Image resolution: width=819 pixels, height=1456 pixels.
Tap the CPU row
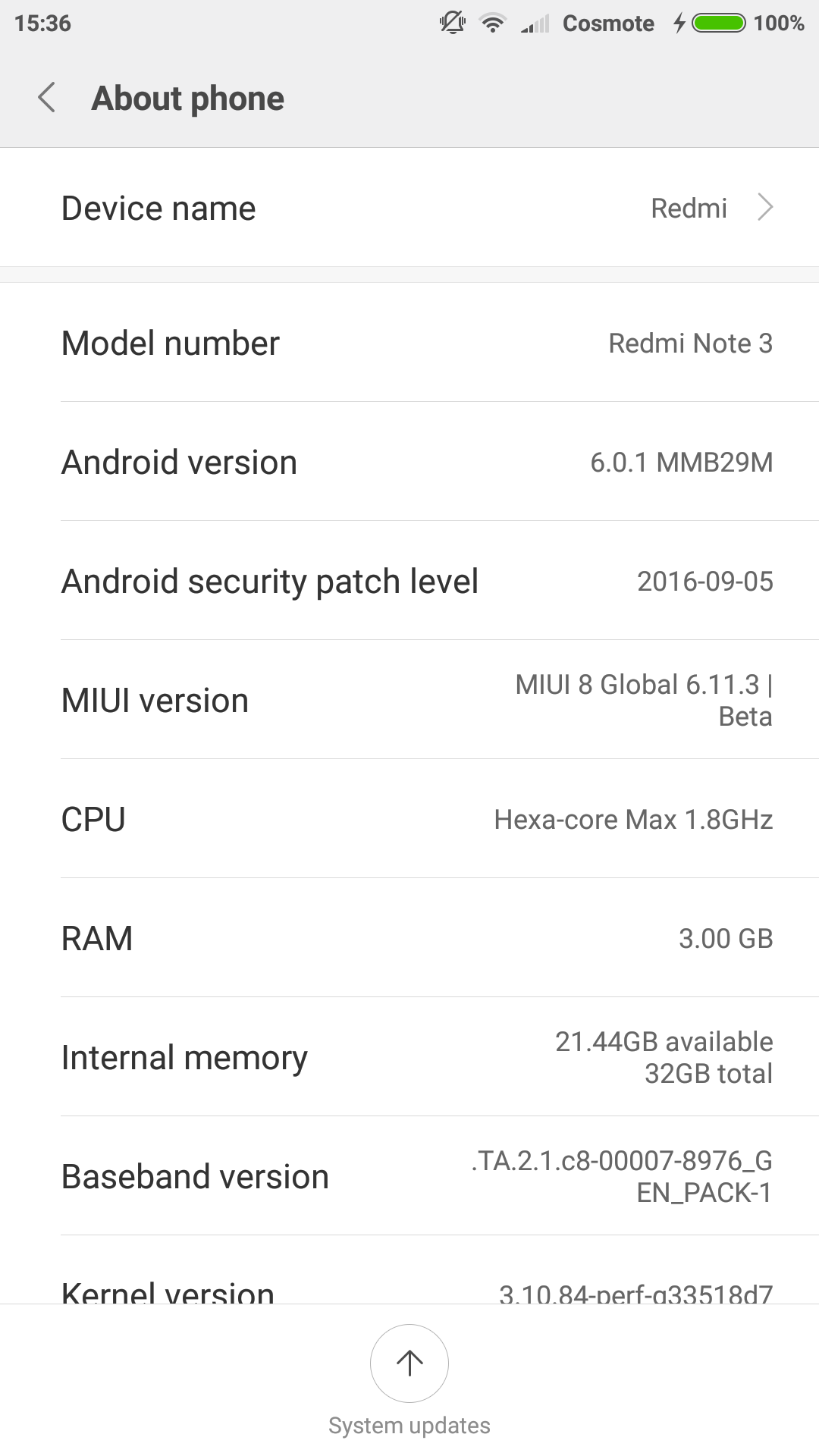[x=409, y=819]
